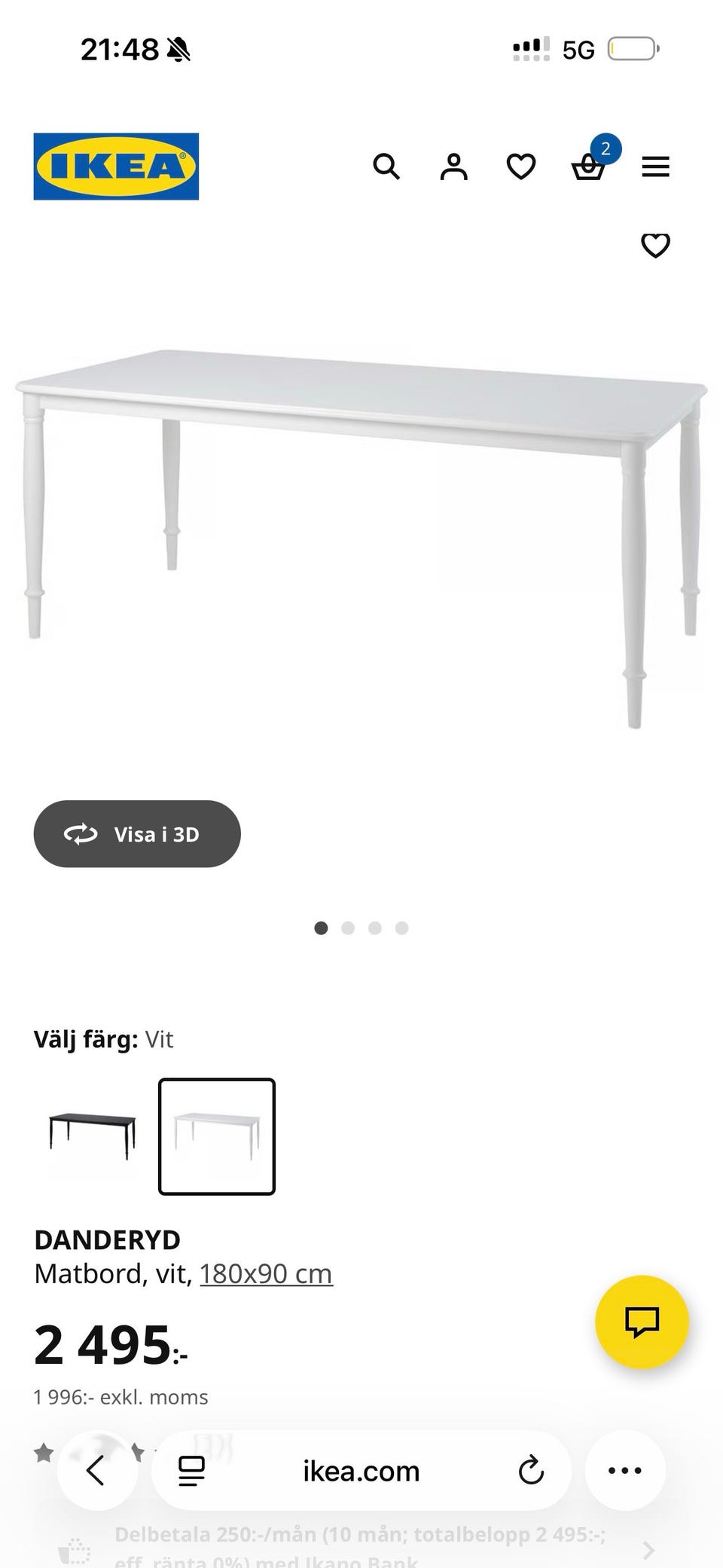Select the white table color option
This screenshot has width=723, height=1568.
pos(217,1136)
